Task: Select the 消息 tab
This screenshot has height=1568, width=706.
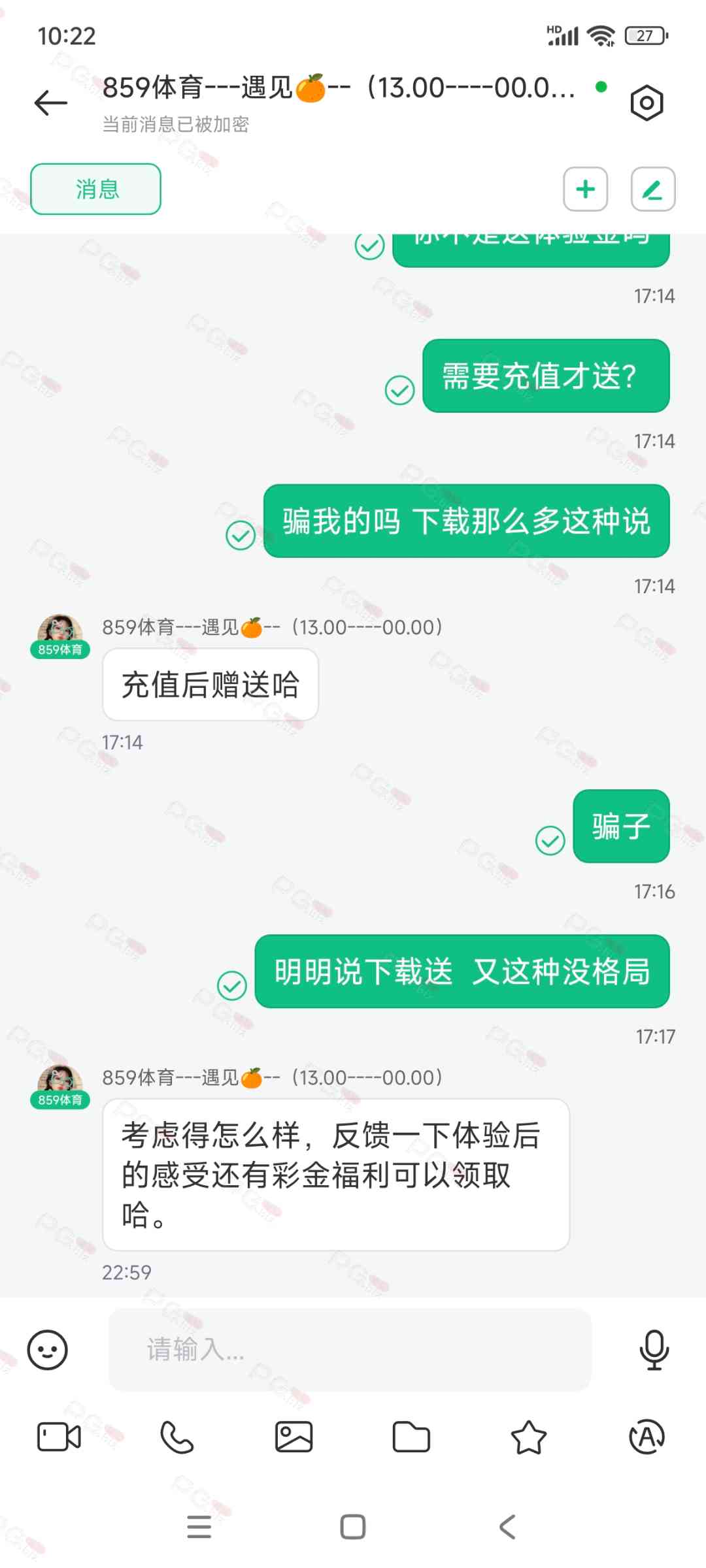Action: point(96,189)
